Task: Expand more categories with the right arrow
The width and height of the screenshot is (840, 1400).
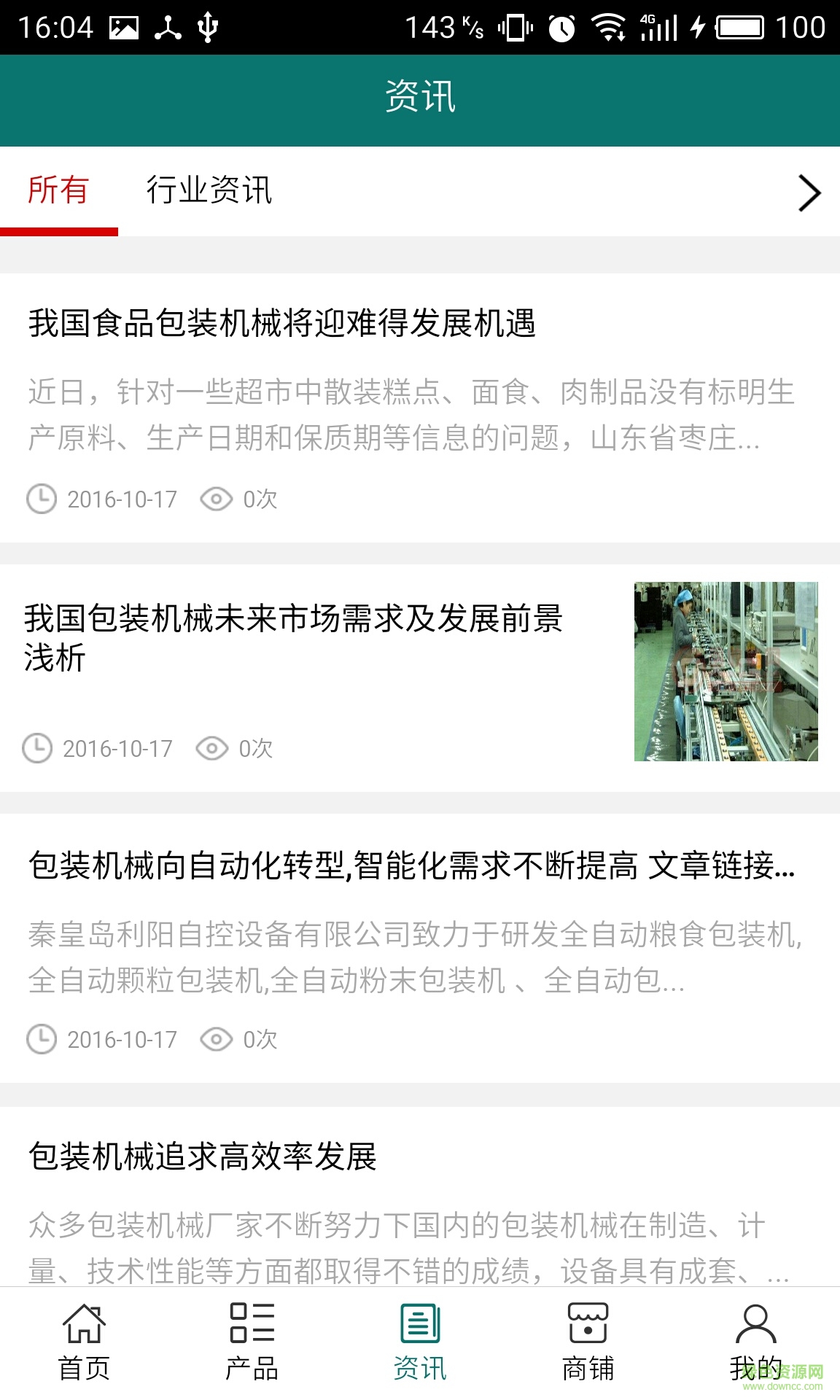Action: (809, 193)
